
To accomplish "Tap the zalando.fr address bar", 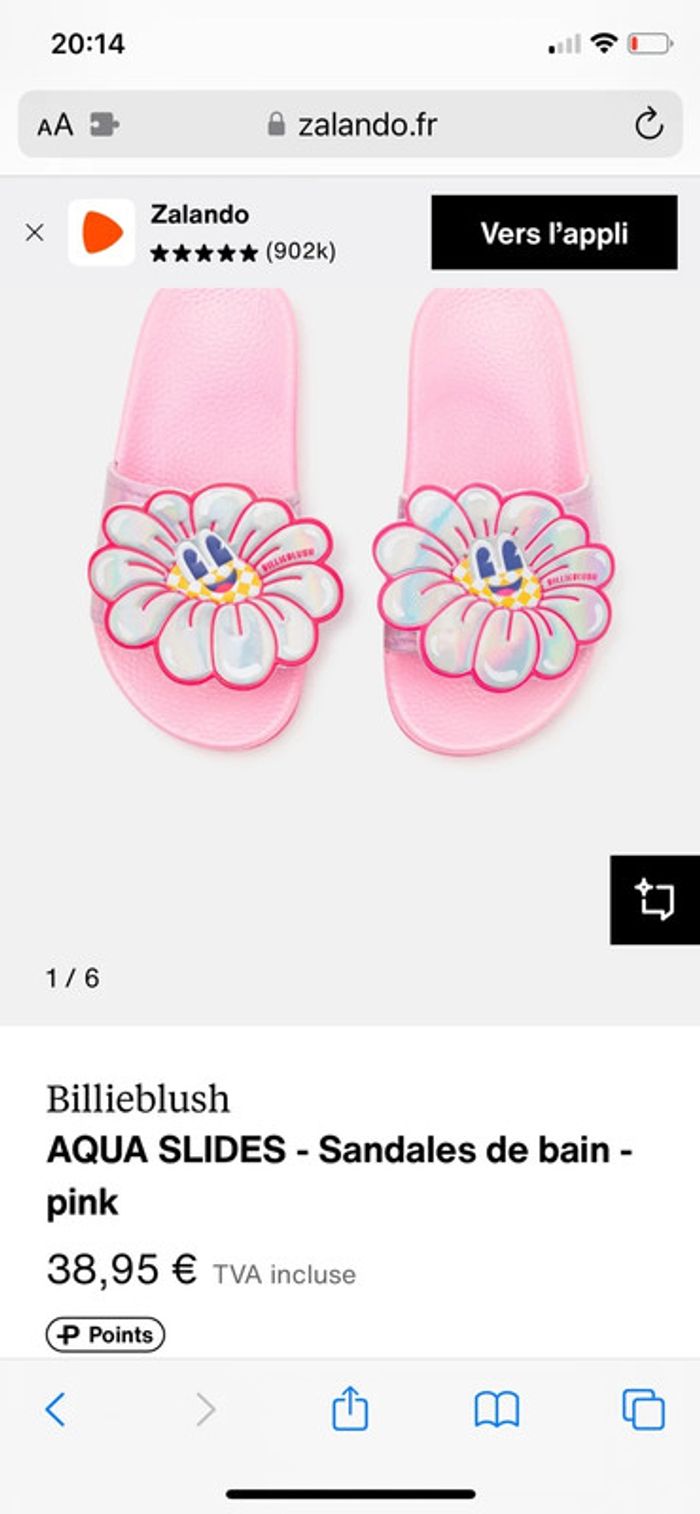I will 352,125.
